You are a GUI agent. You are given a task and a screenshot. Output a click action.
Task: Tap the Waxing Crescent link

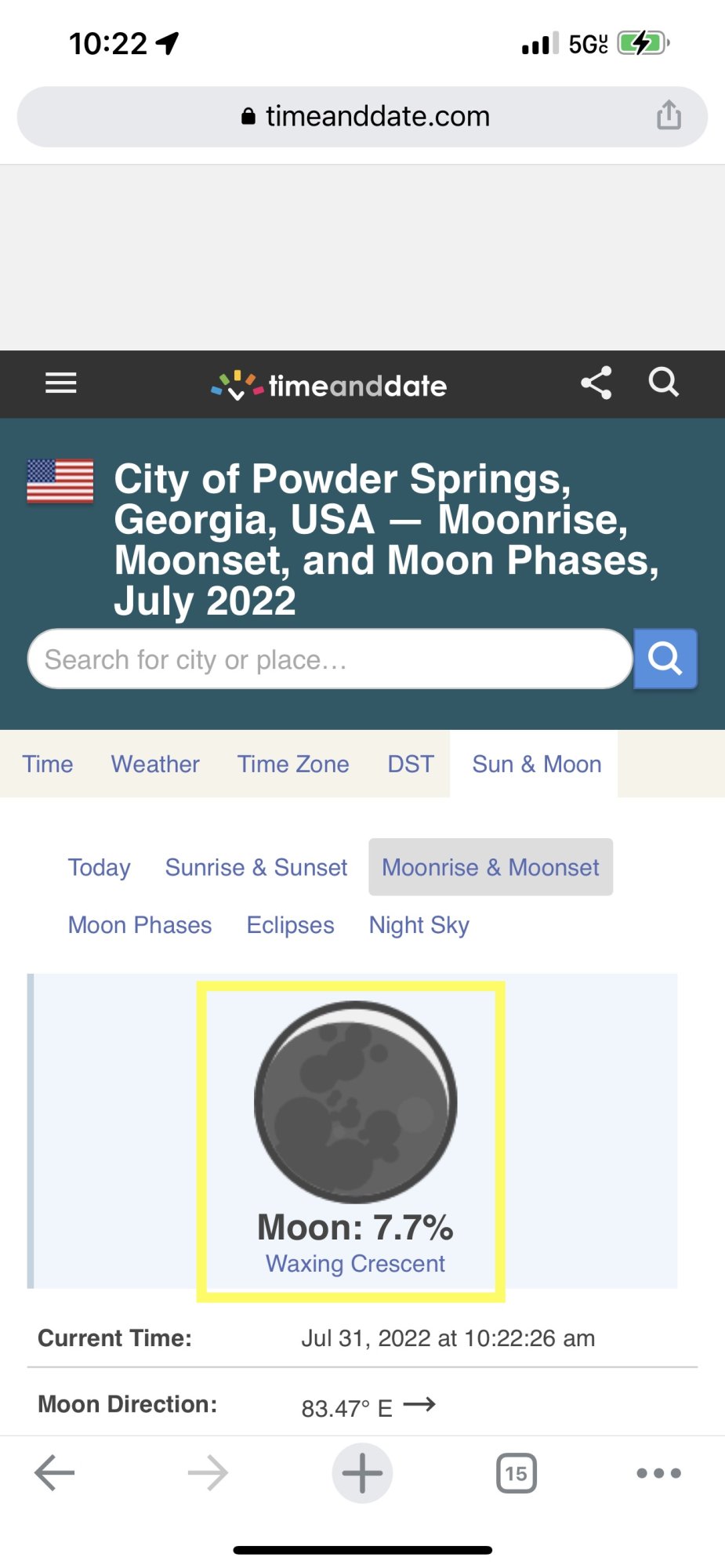point(355,1264)
